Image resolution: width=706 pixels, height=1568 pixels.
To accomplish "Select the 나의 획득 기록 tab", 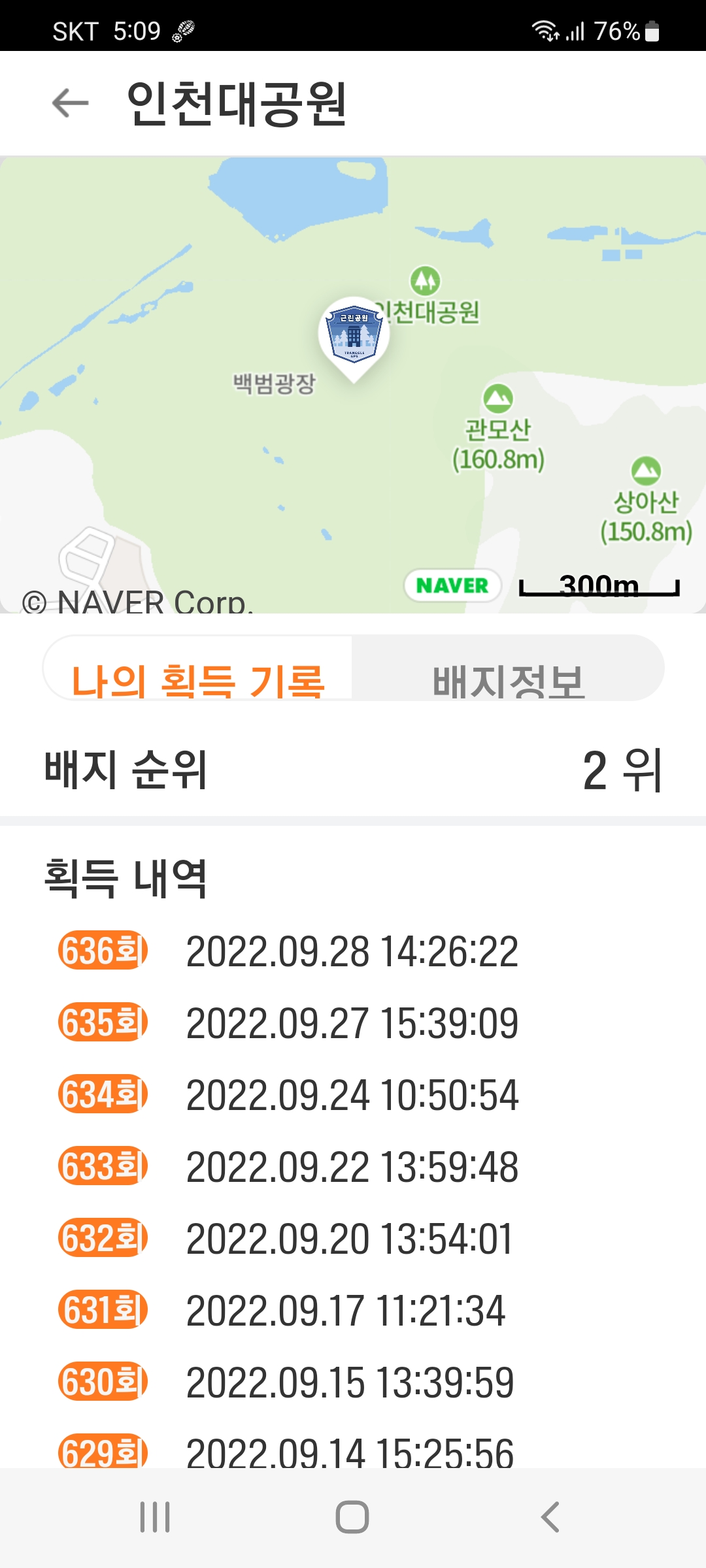I will 198,668.
